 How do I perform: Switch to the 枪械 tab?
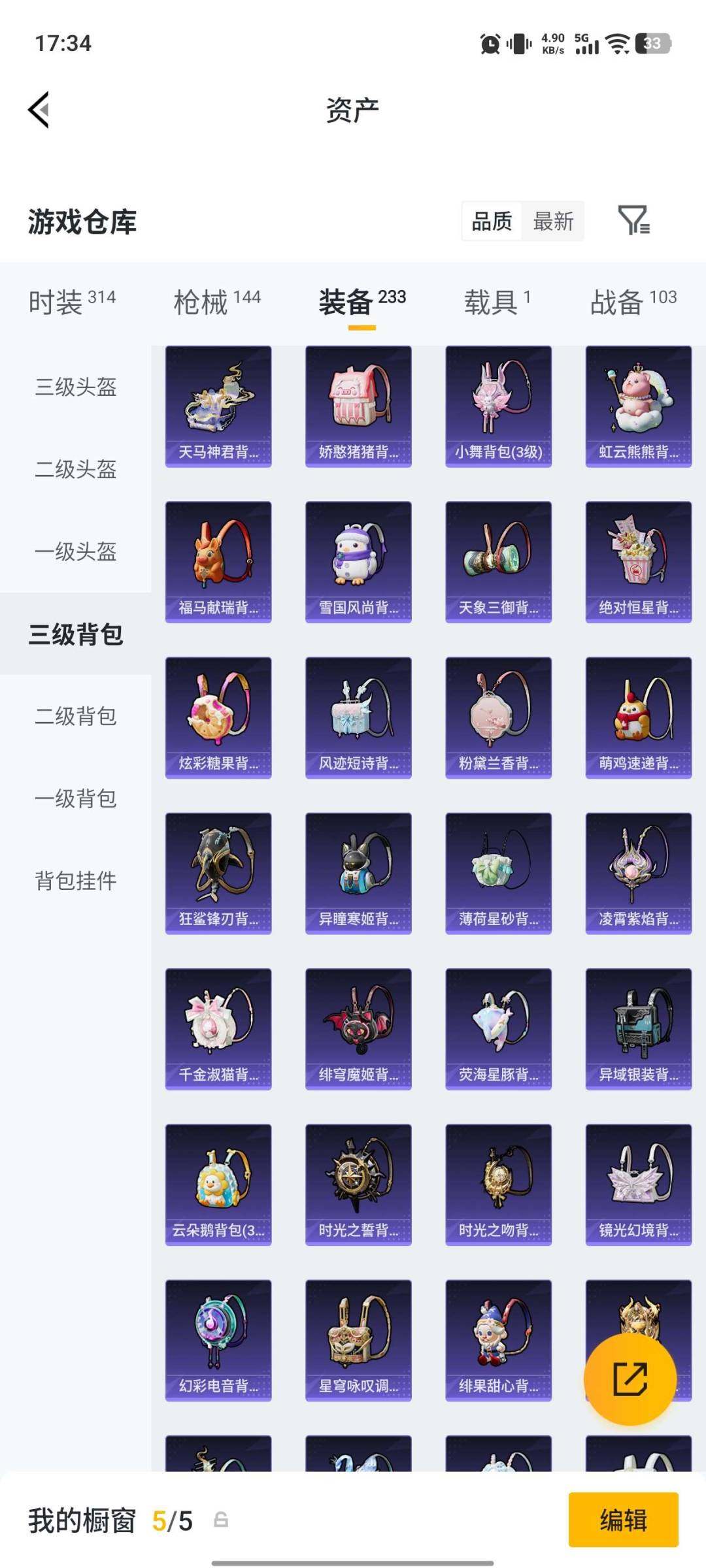(x=217, y=302)
